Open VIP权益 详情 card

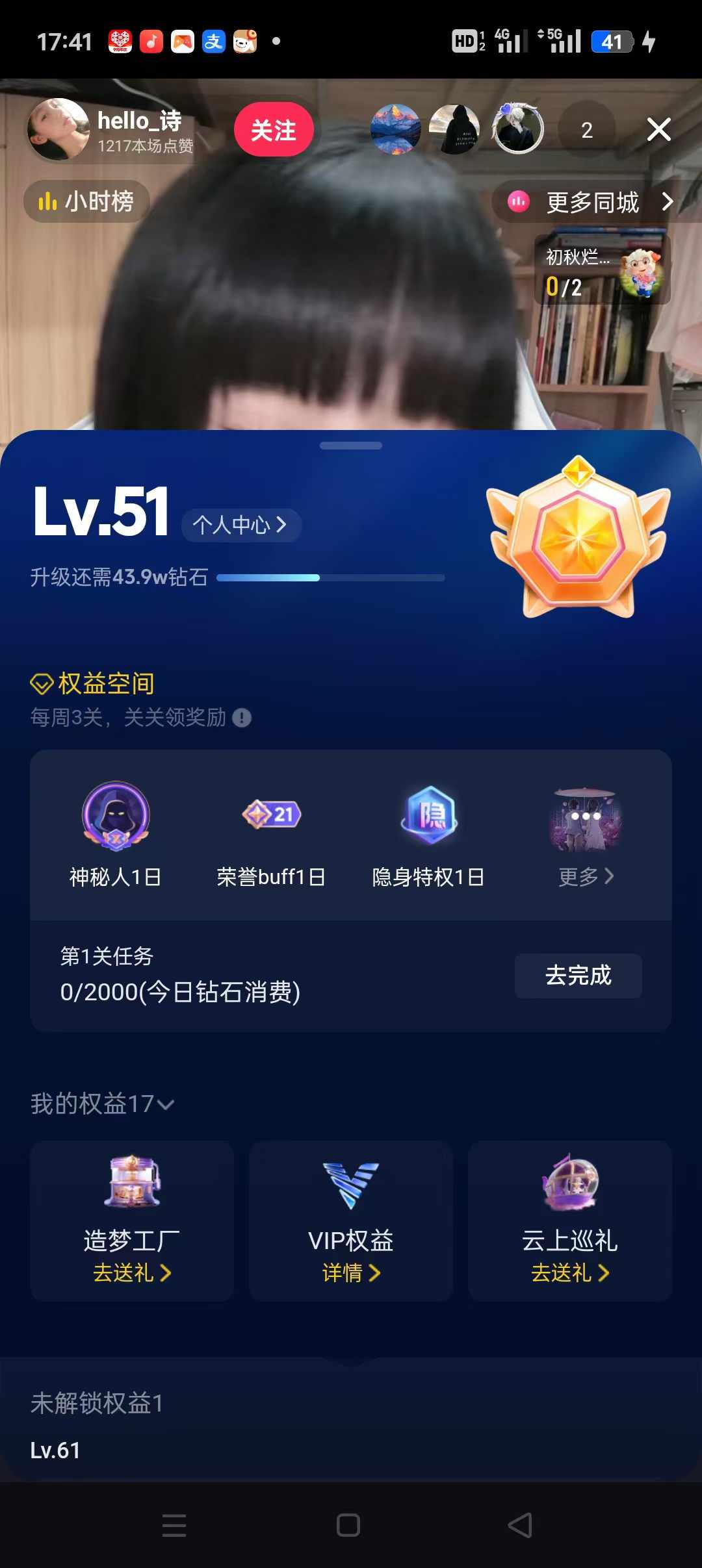tap(351, 1221)
